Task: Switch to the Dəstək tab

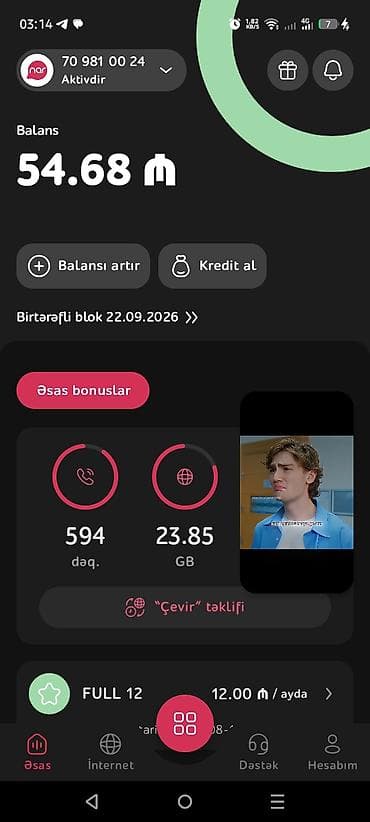Action: [258, 752]
